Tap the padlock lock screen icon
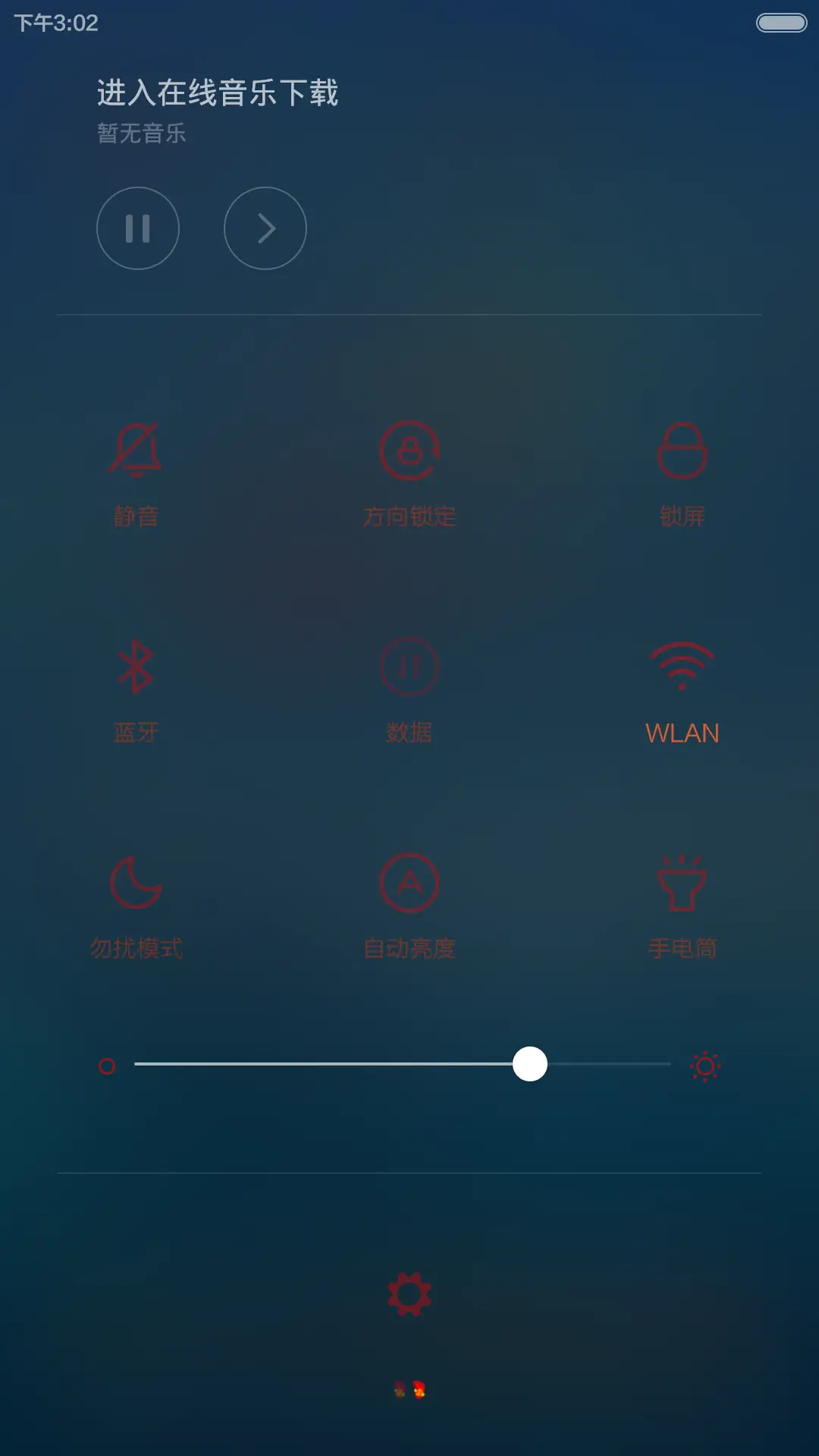The width and height of the screenshot is (819, 1456). (681, 450)
